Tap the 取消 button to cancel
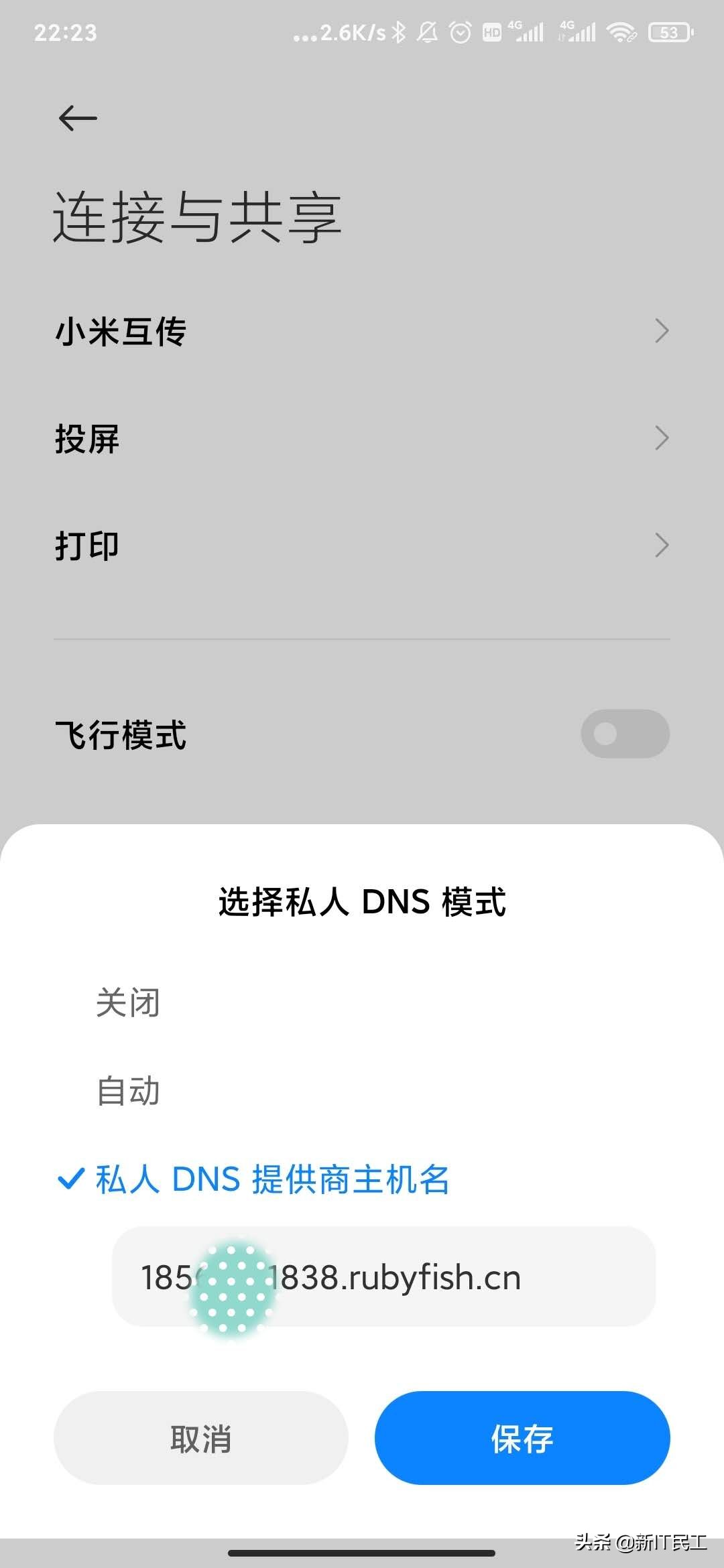724x1568 pixels. [201, 1437]
